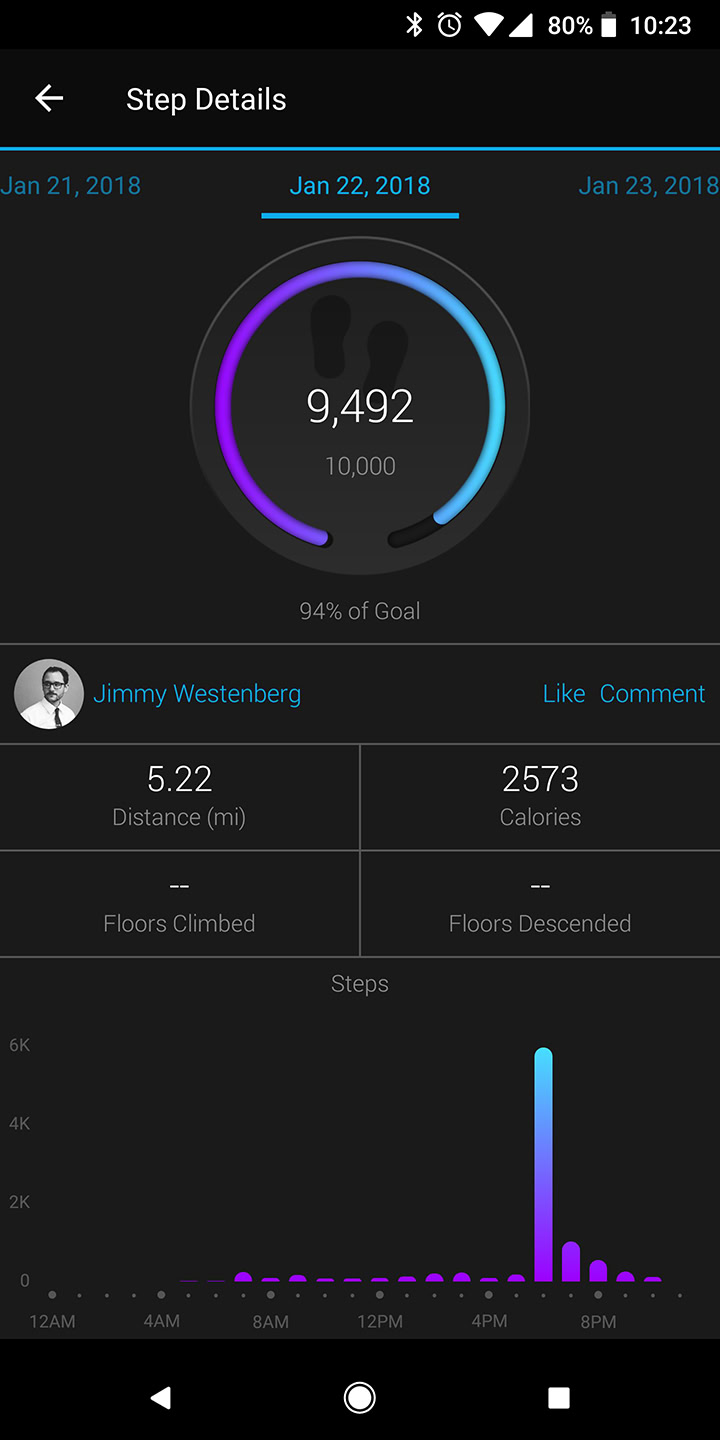The width and height of the screenshot is (720, 1440).
Task: Tap the system home button
Action: coord(360,1397)
